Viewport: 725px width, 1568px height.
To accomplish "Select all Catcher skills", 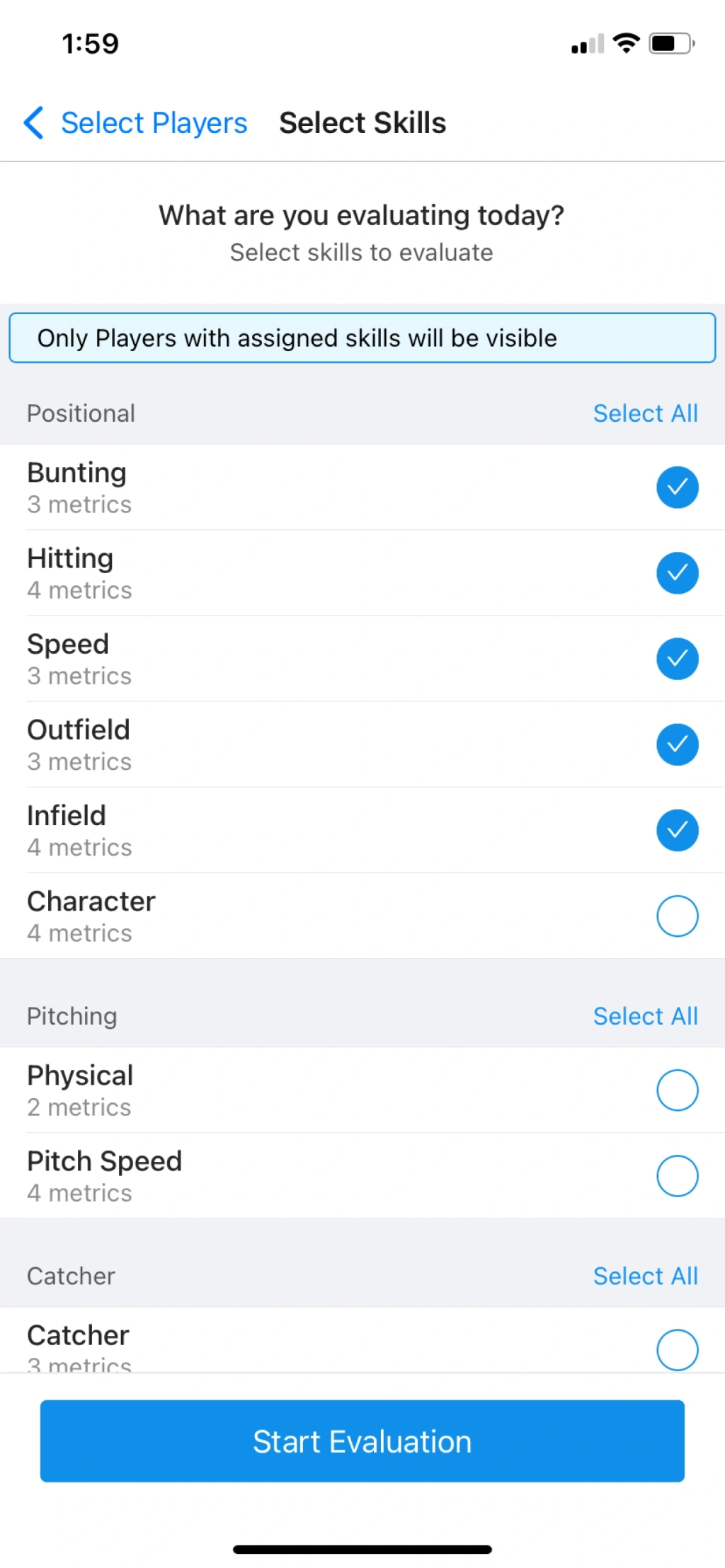I will (645, 1276).
